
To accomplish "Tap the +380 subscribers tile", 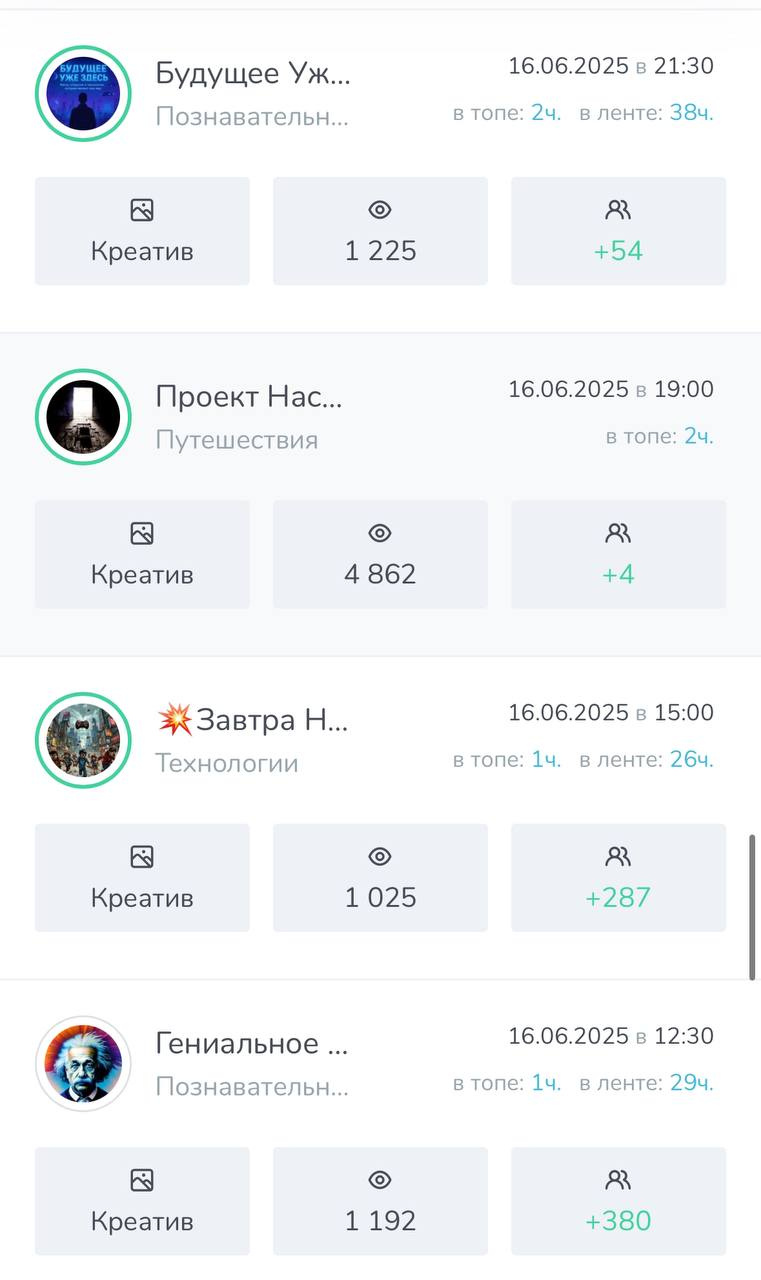I will point(618,1200).
